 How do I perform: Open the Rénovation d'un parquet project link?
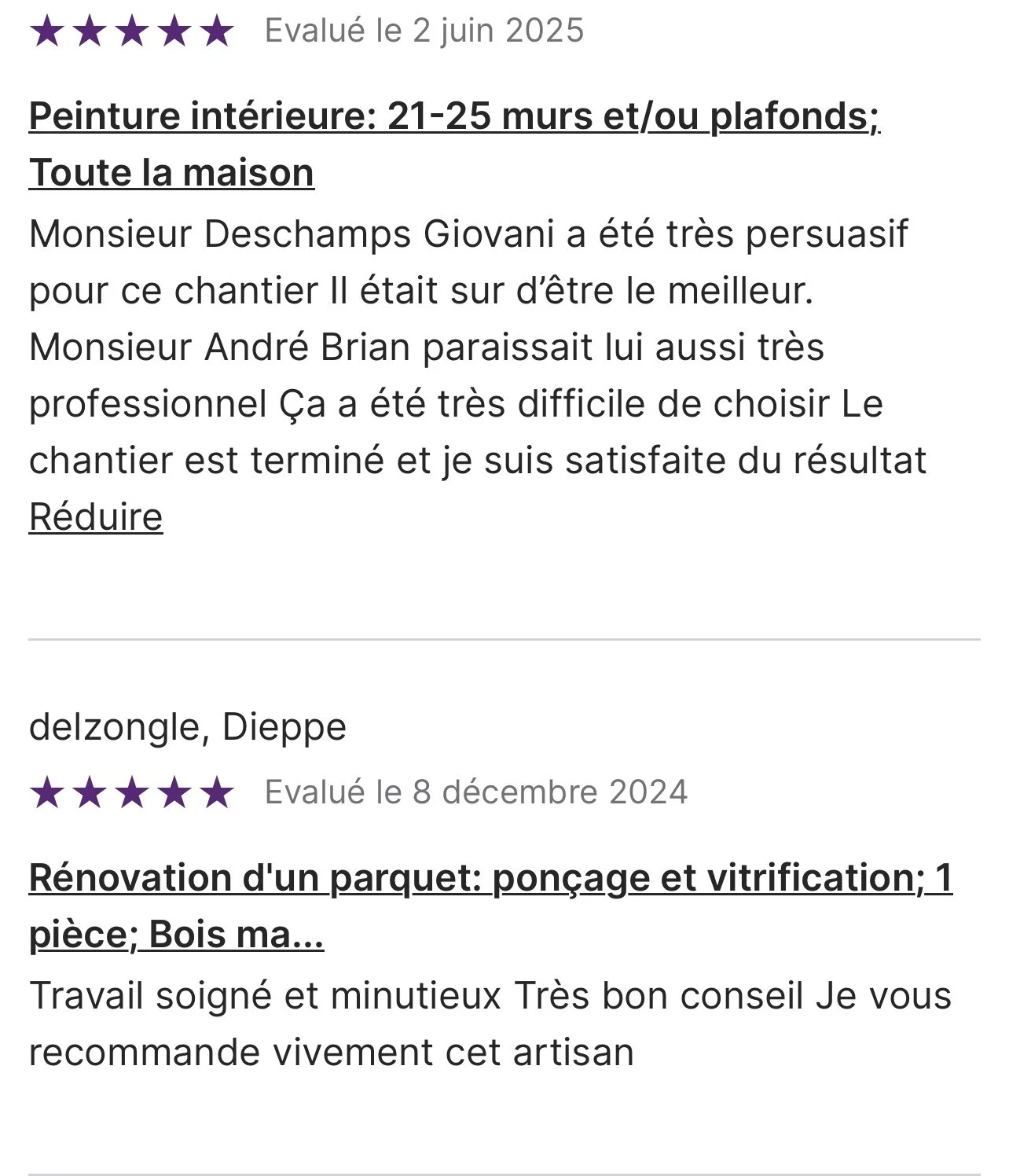(490, 906)
